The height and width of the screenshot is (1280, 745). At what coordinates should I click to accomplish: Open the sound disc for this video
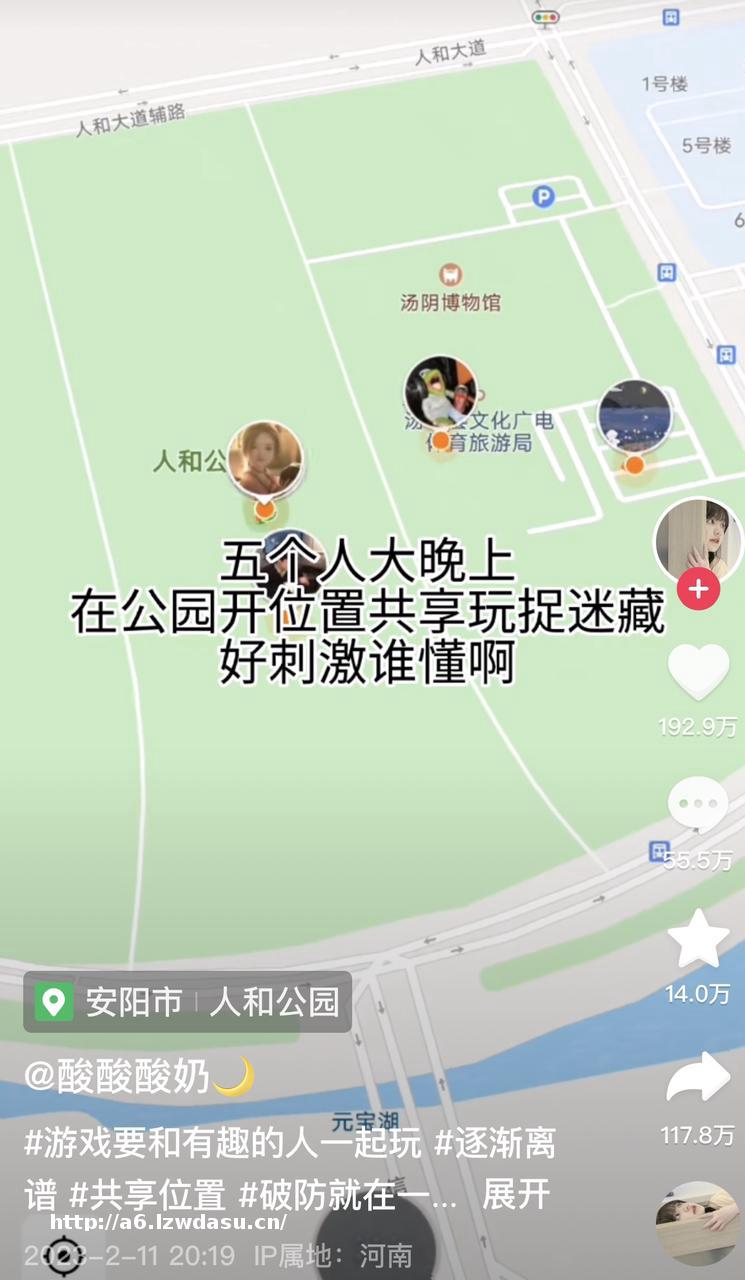point(698,1223)
